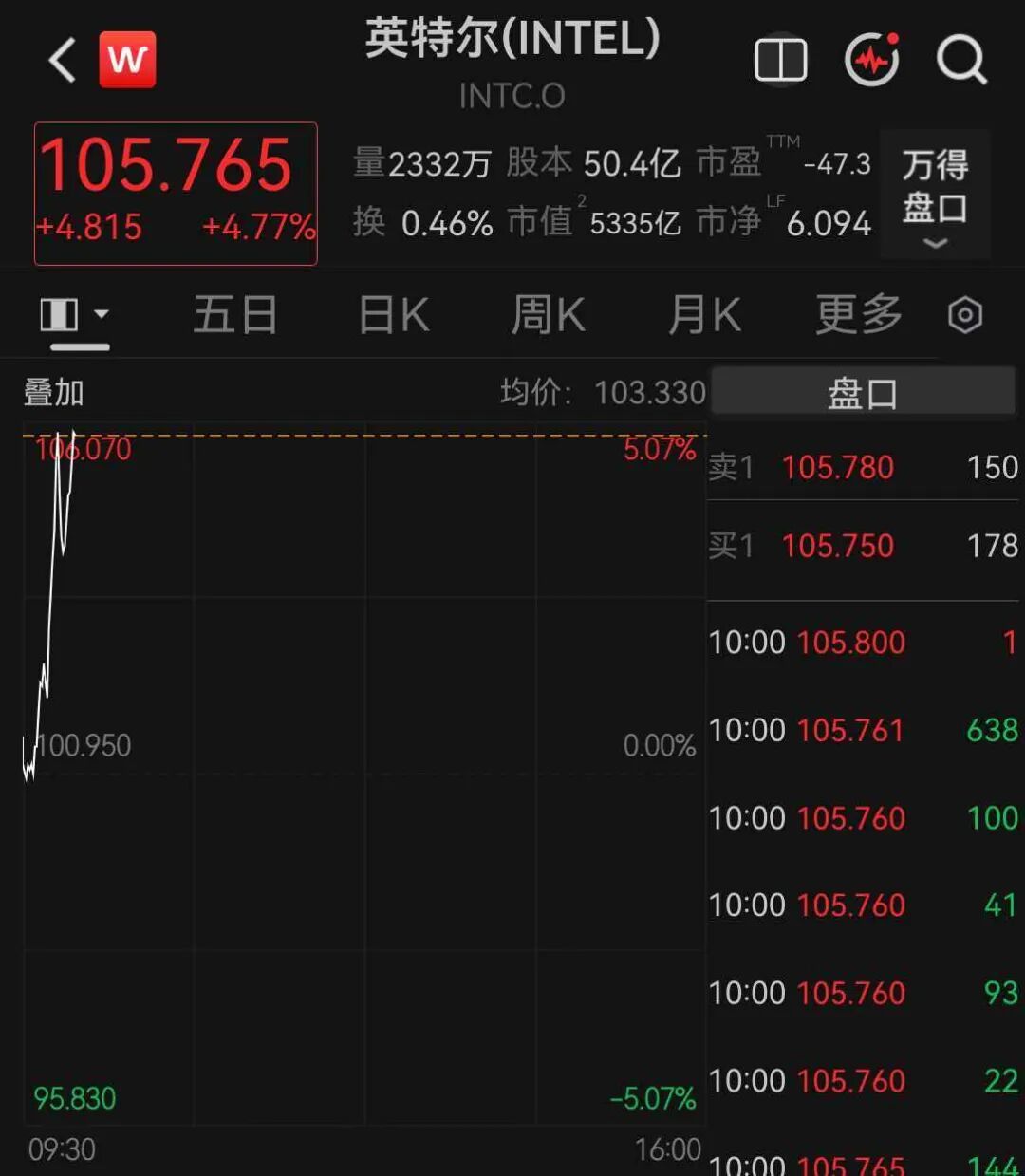The image size is (1025, 1176).
Task: Search for another stock
Action: 961,61
